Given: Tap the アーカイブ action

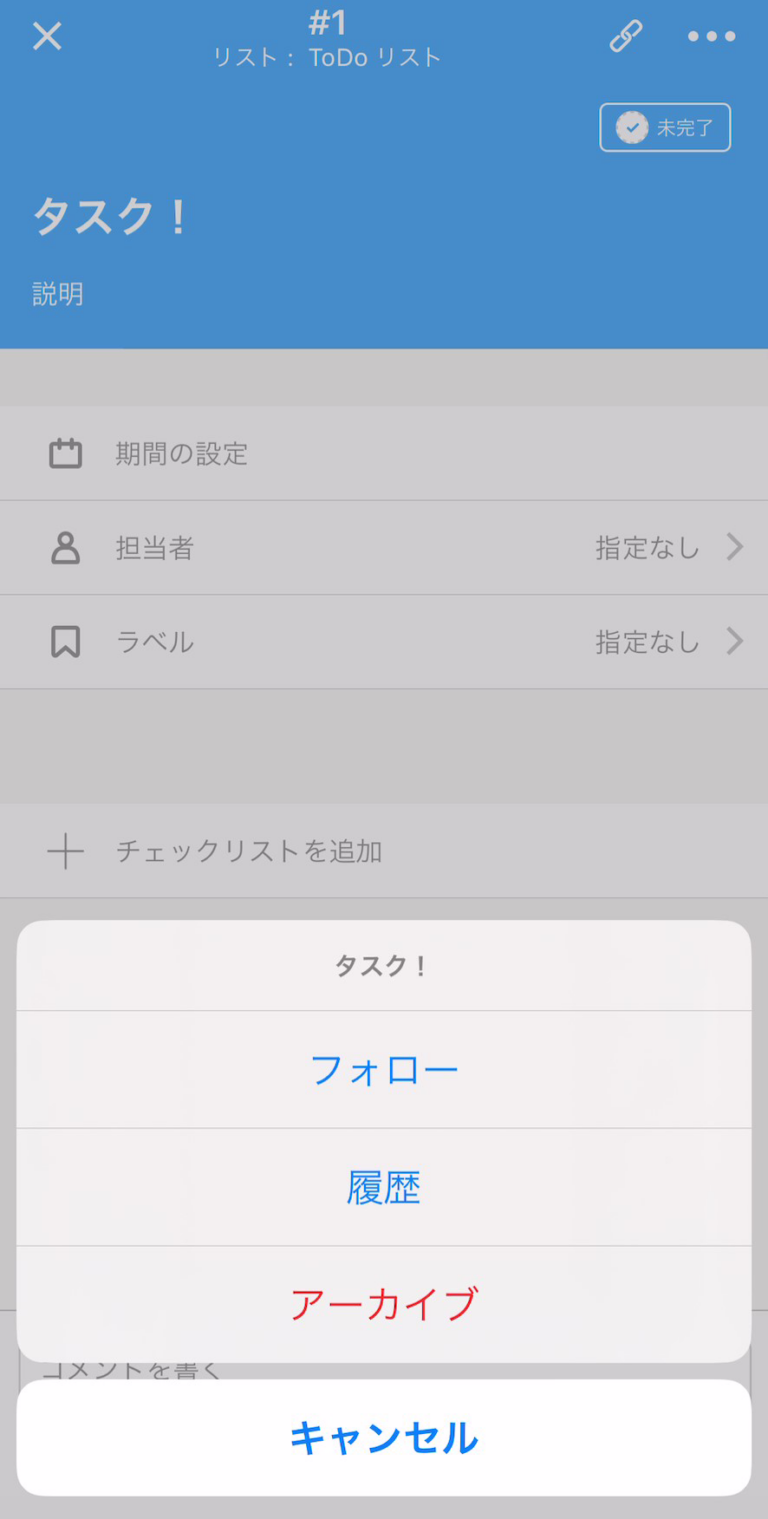Looking at the screenshot, I should click(x=384, y=1303).
